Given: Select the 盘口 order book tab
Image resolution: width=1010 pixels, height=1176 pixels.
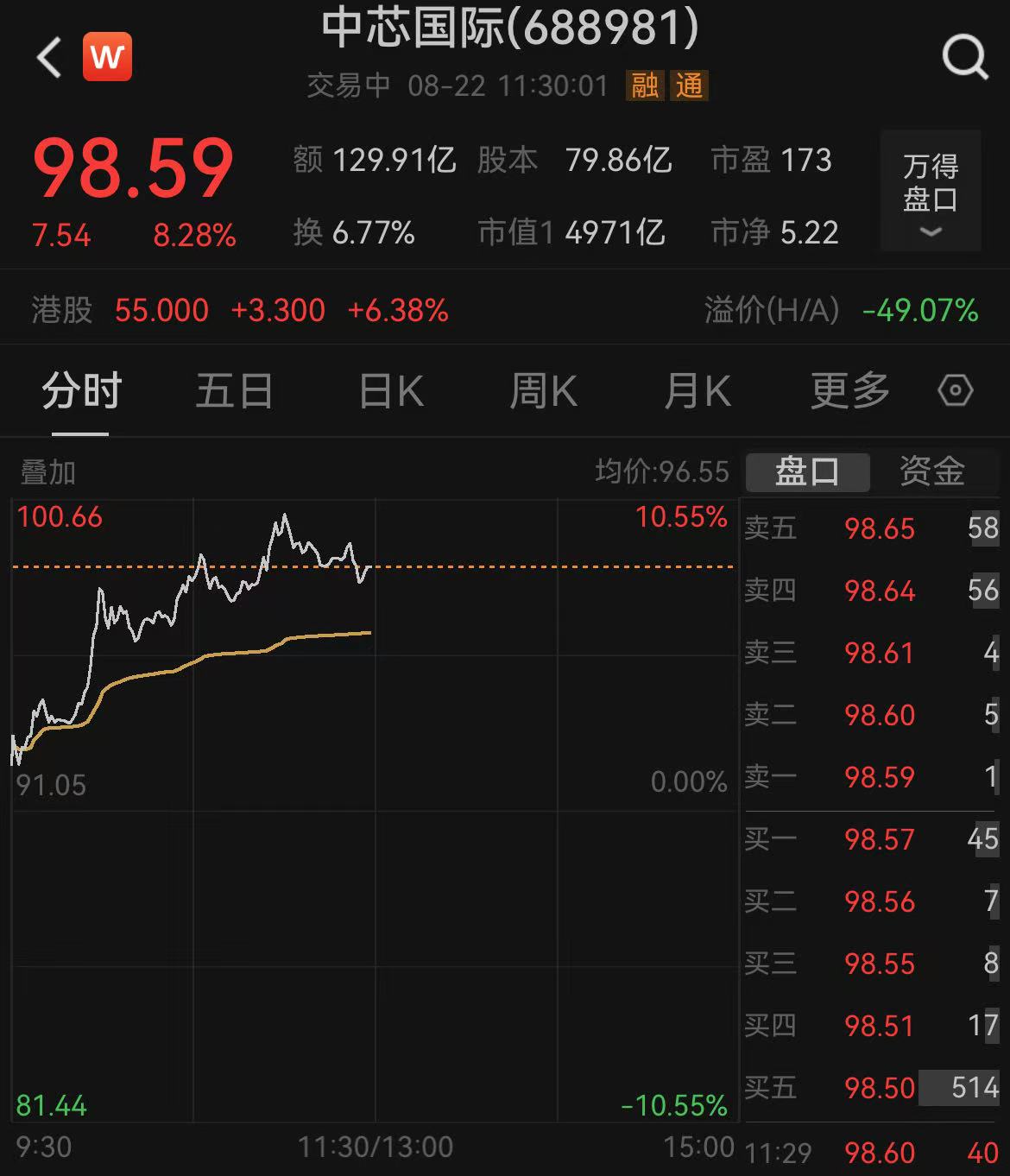Looking at the screenshot, I should point(807,471).
